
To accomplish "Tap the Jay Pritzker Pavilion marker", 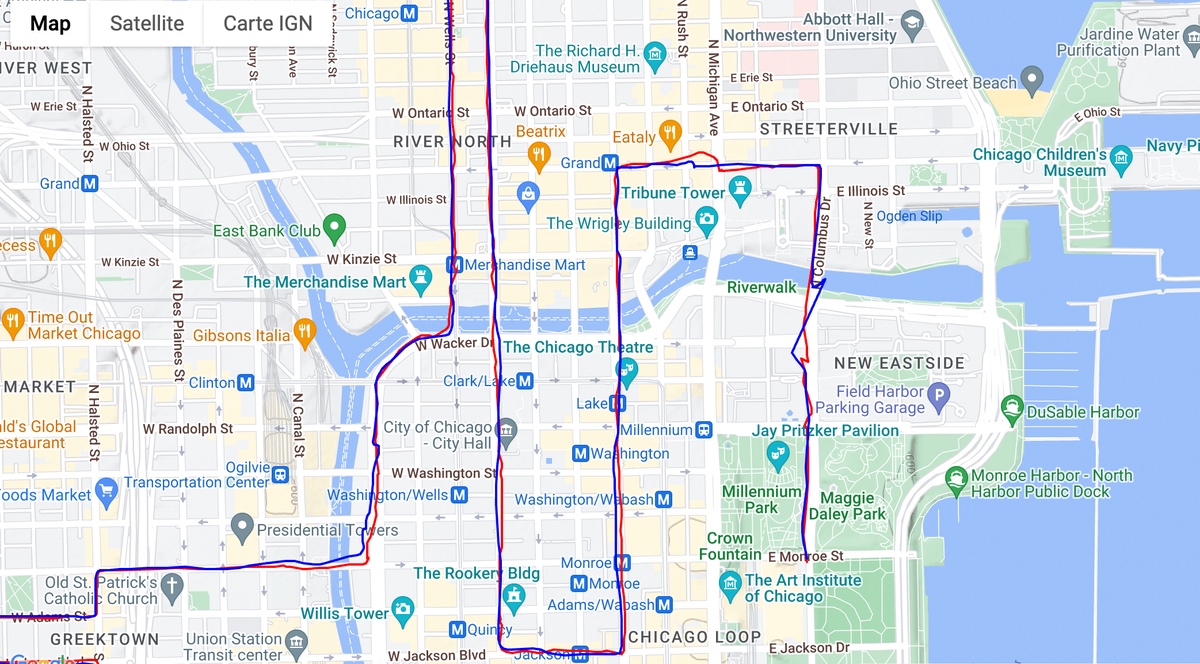I will pyautogui.click(x=776, y=456).
